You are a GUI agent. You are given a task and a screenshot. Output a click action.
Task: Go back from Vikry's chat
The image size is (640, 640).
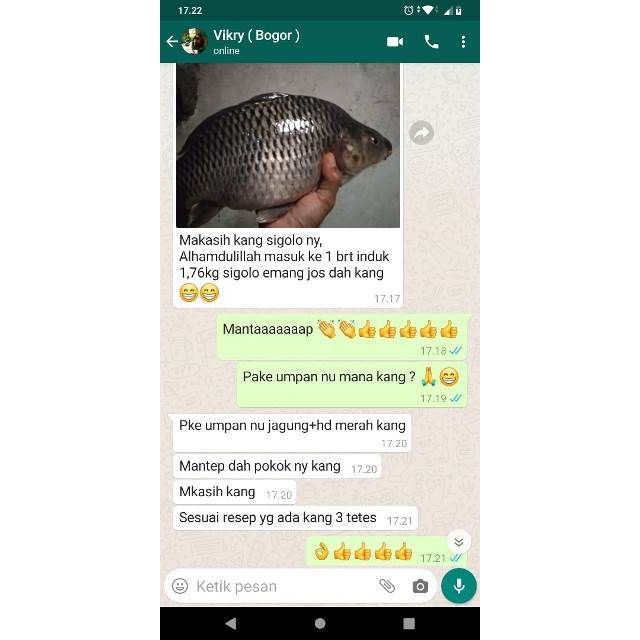click(171, 42)
